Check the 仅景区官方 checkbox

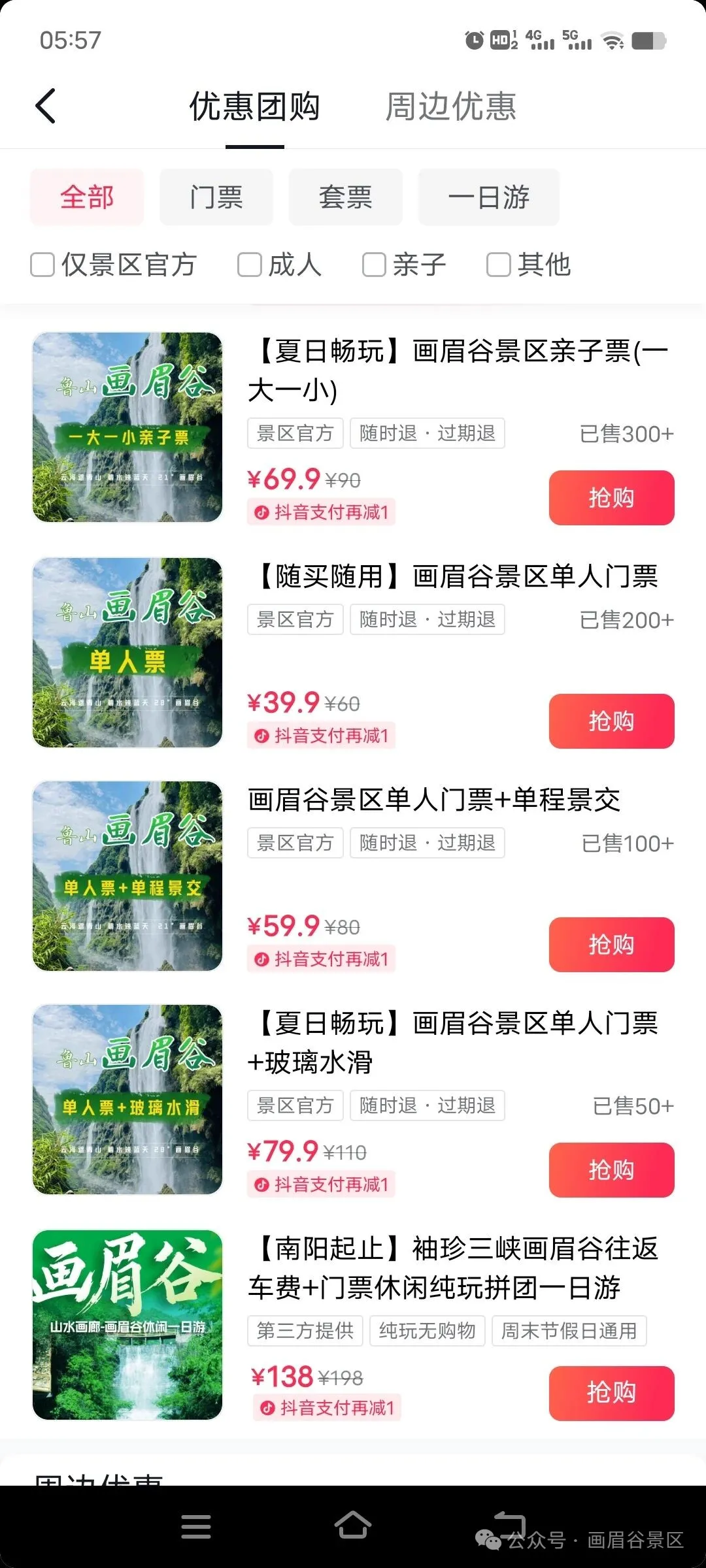click(43, 265)
